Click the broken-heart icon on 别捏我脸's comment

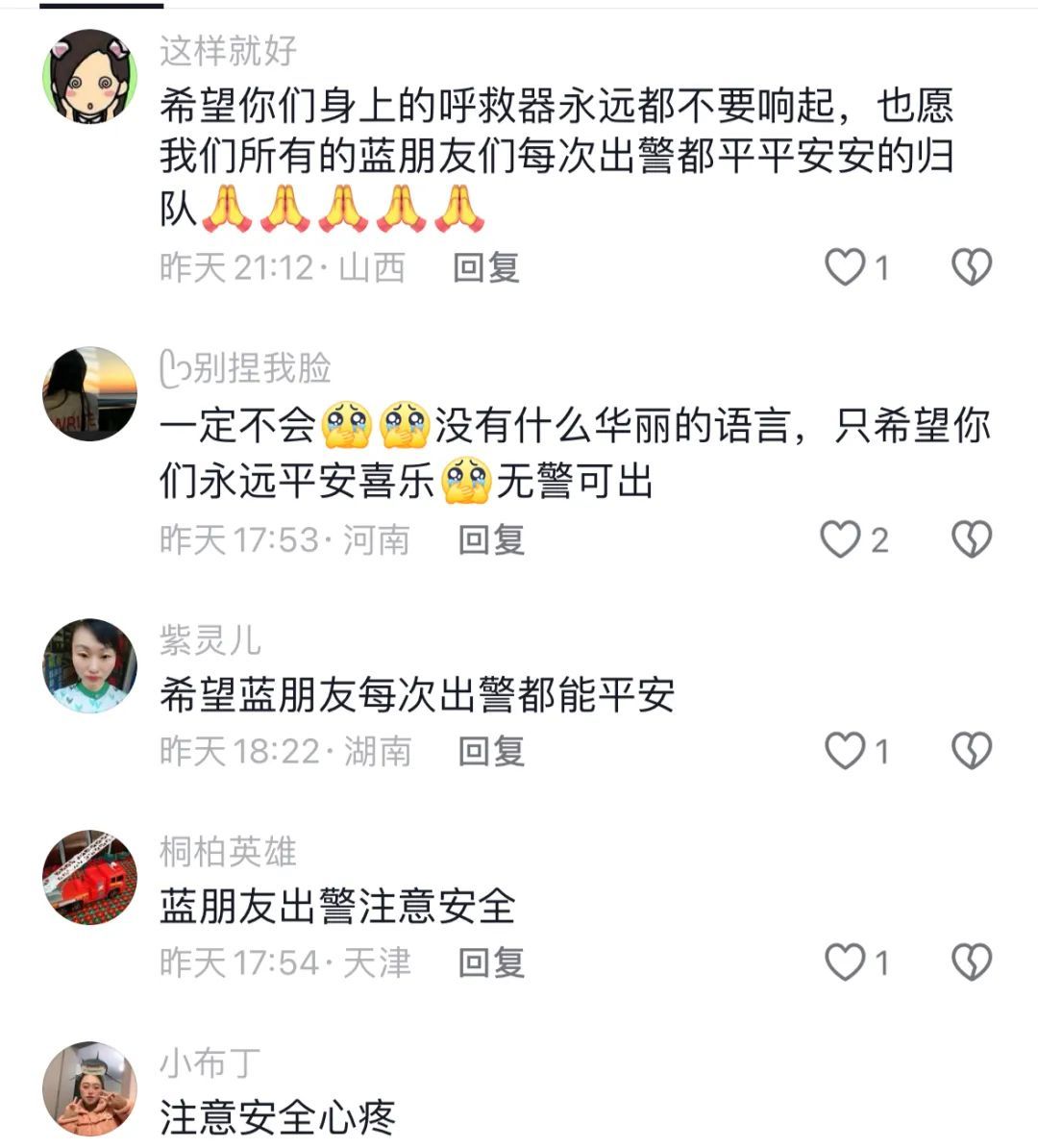coord(972,537)
